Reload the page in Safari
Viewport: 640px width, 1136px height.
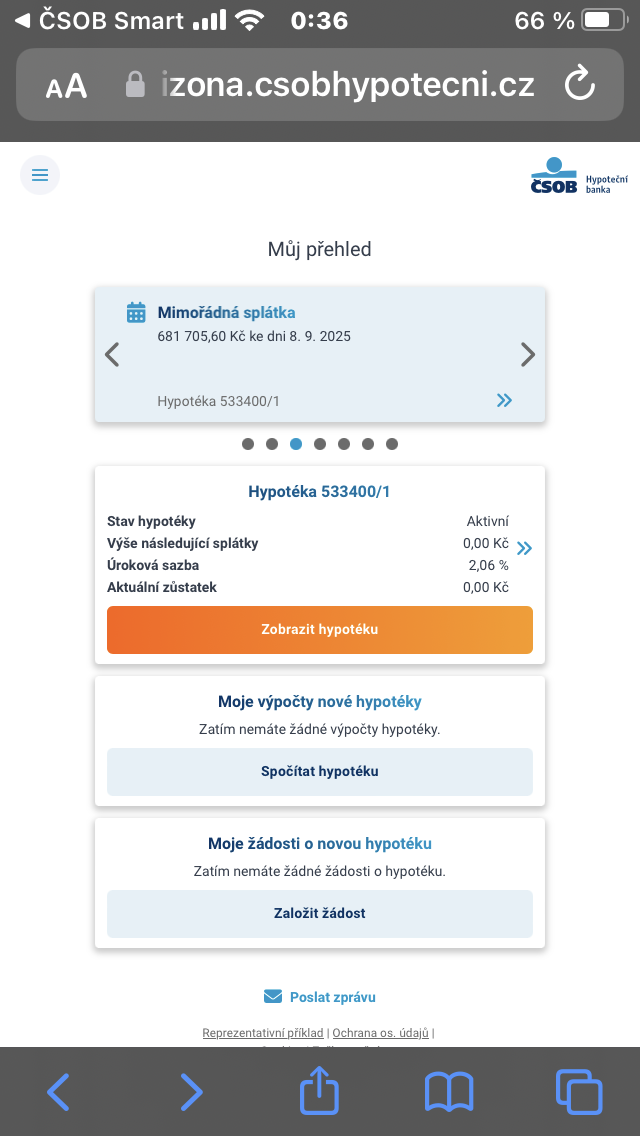point(580,85)
